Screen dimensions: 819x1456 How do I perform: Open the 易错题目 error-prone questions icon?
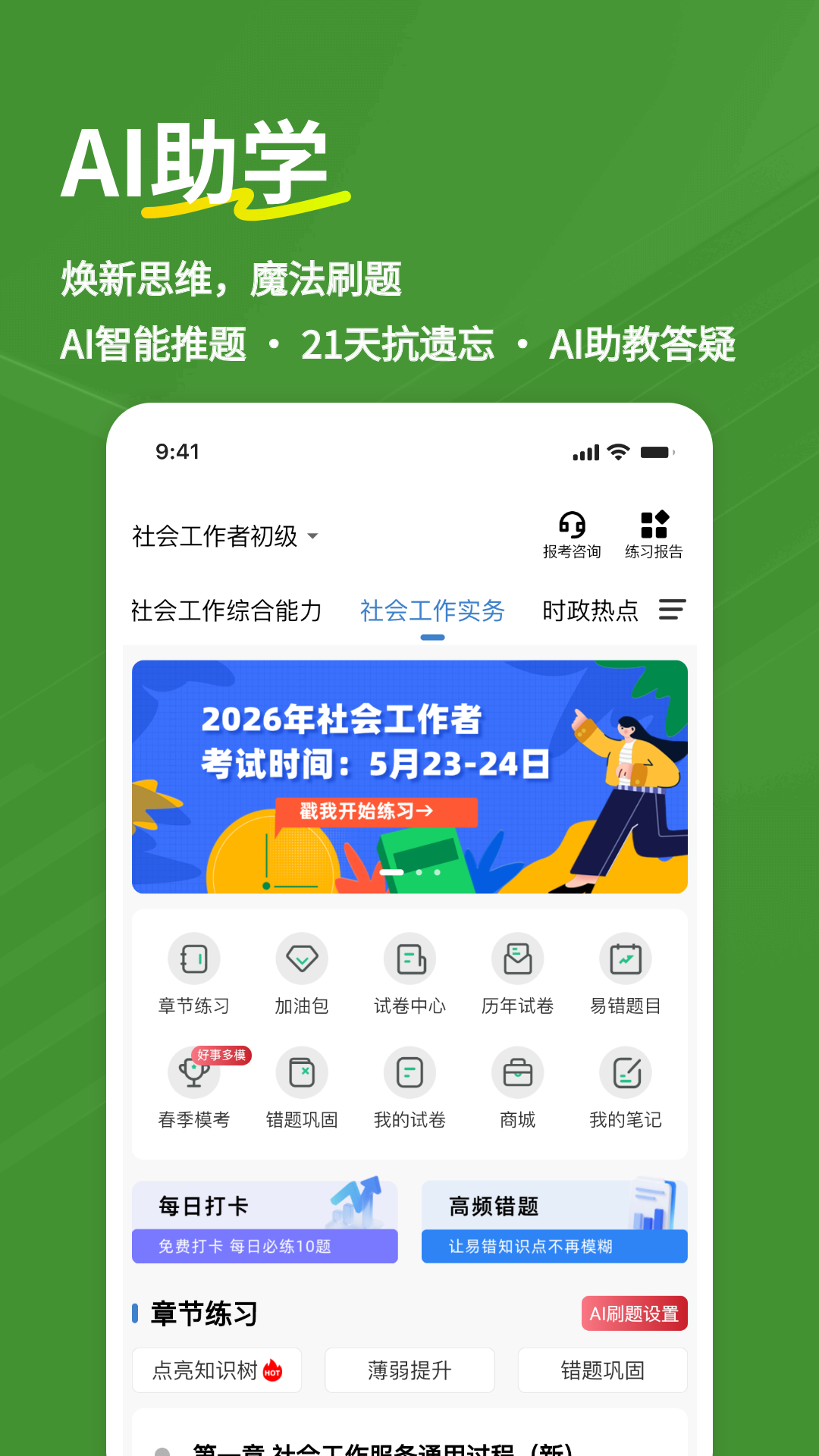(x=625, y=974)
